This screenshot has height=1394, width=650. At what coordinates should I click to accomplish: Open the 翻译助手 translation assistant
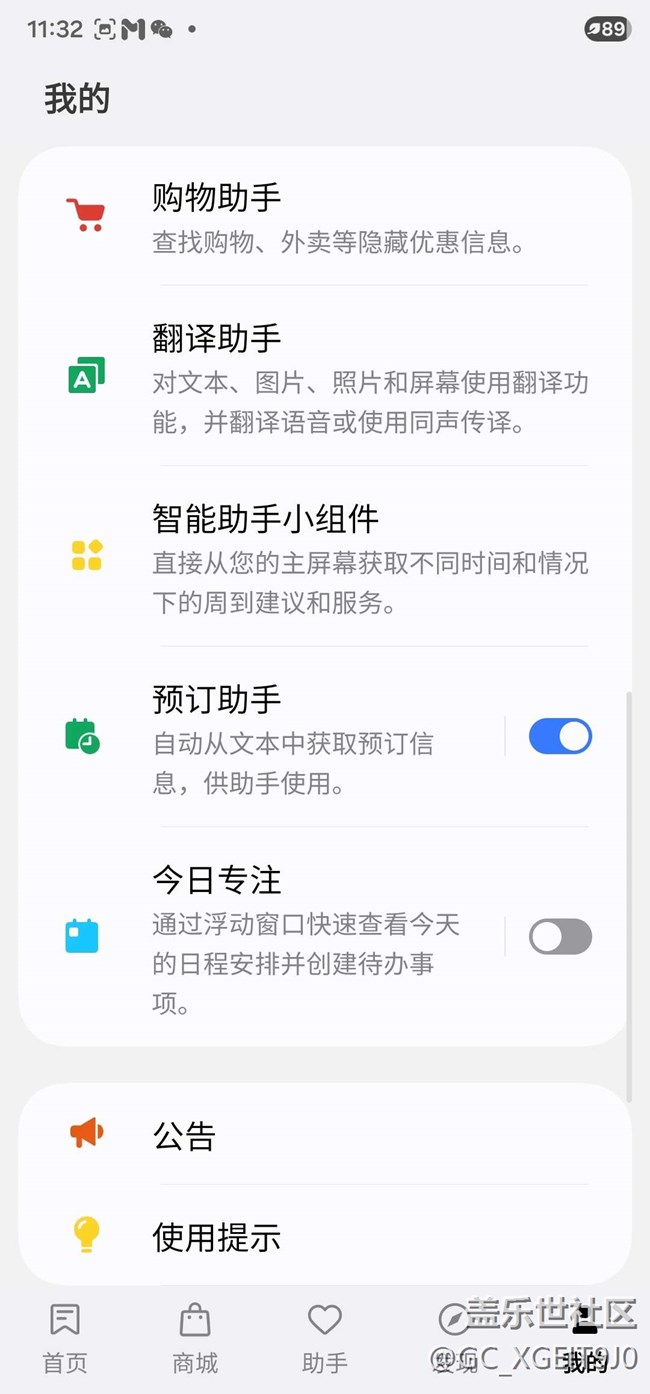coord(325,378)
